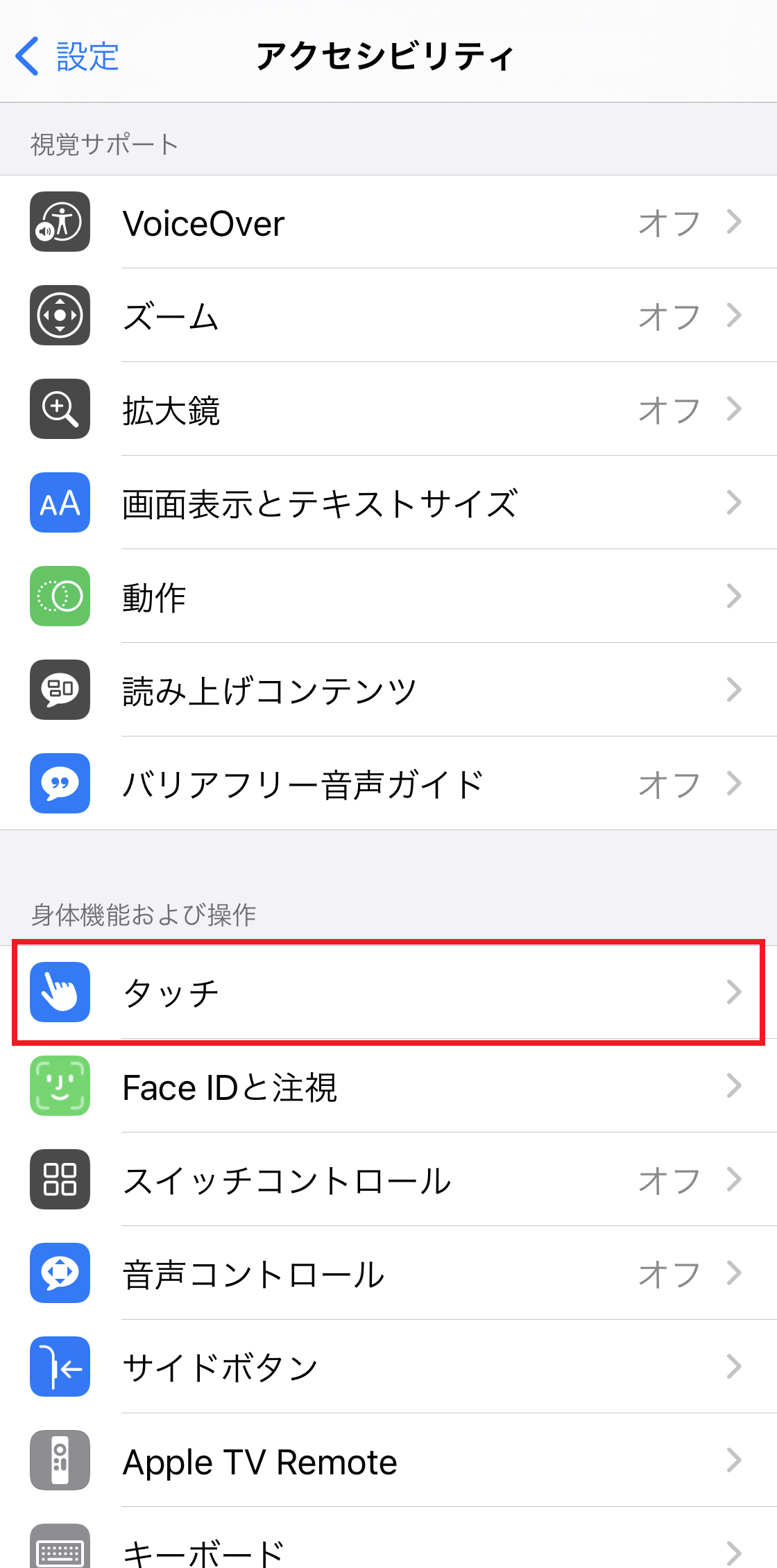Open Face IDと注視

(x=388, y=1087)
